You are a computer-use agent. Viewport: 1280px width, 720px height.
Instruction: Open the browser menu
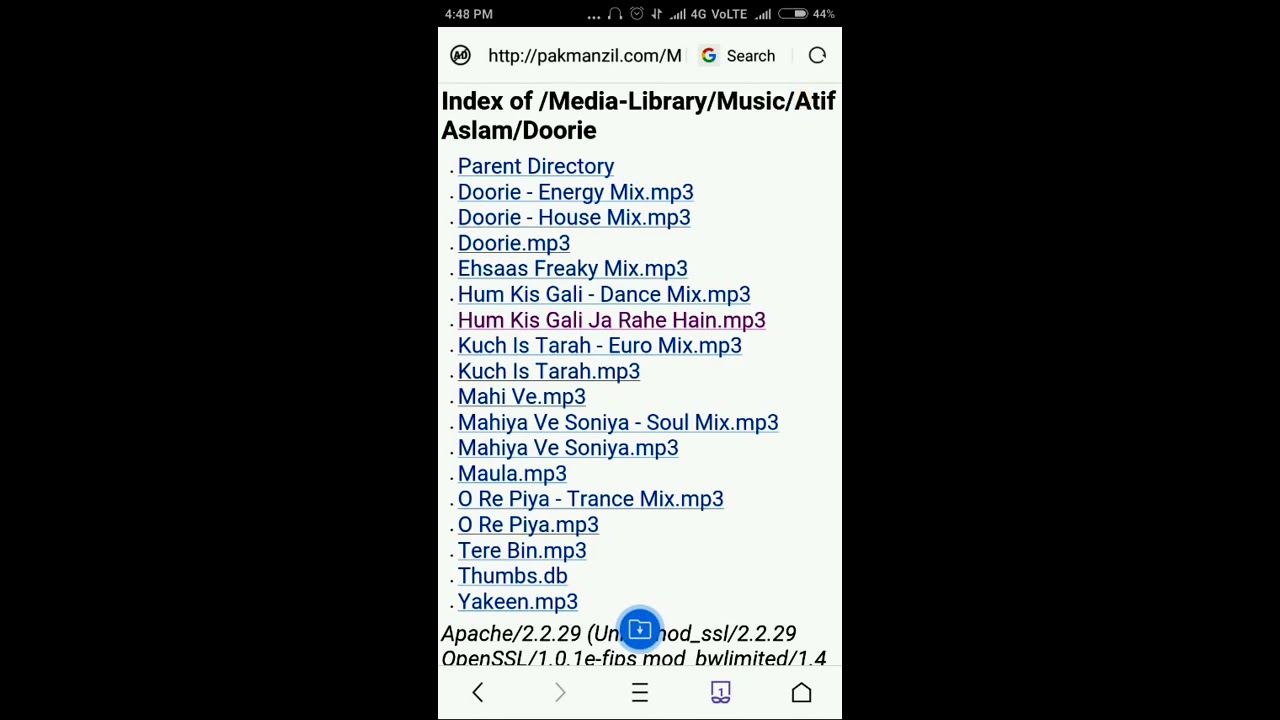pyautogui.click(x=640, y=692)
